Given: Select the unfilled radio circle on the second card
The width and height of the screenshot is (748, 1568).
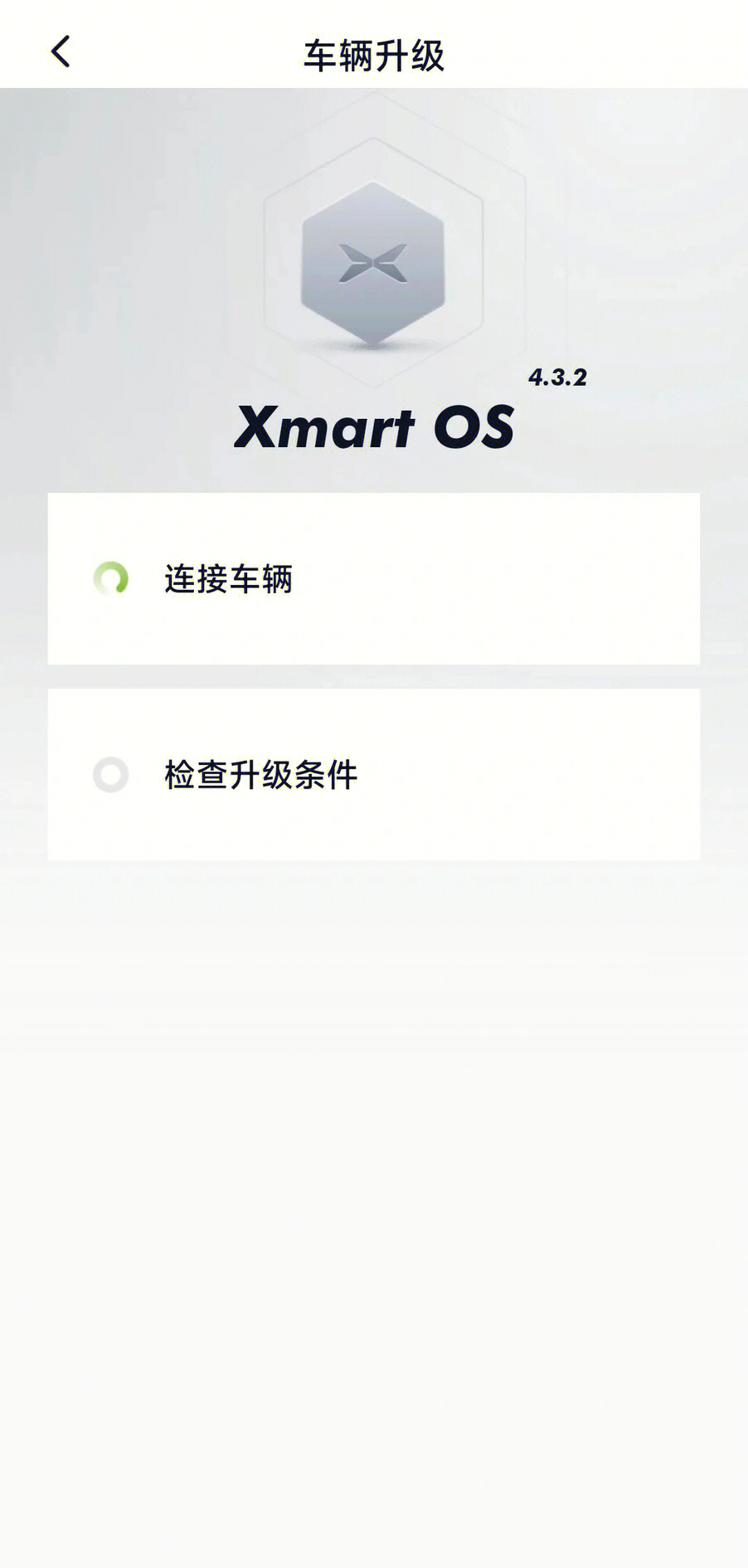Looking at the screenshot, I should coord(110,776).
